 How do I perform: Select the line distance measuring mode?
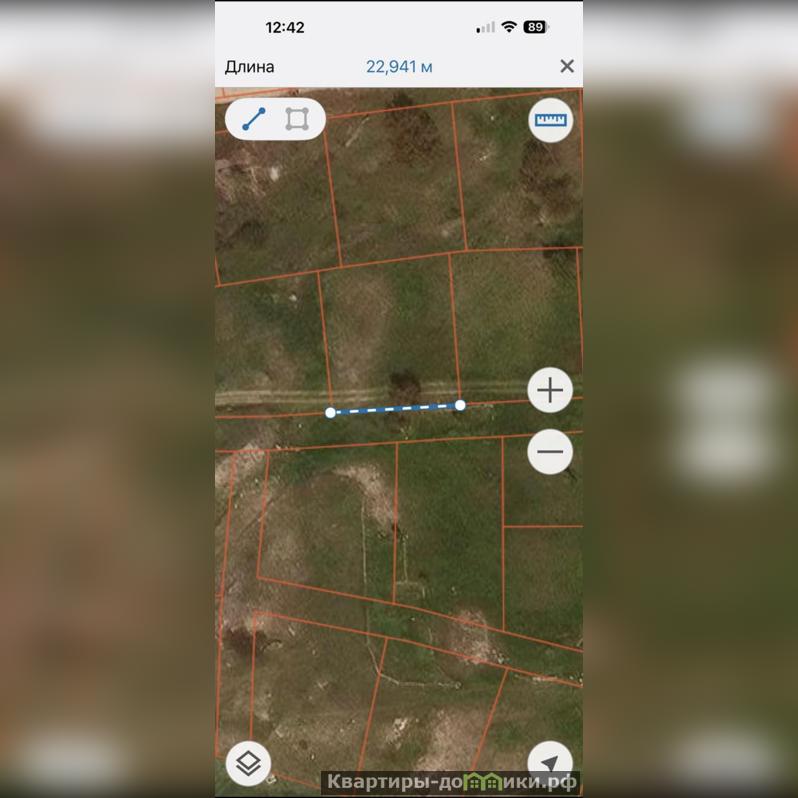254,119
